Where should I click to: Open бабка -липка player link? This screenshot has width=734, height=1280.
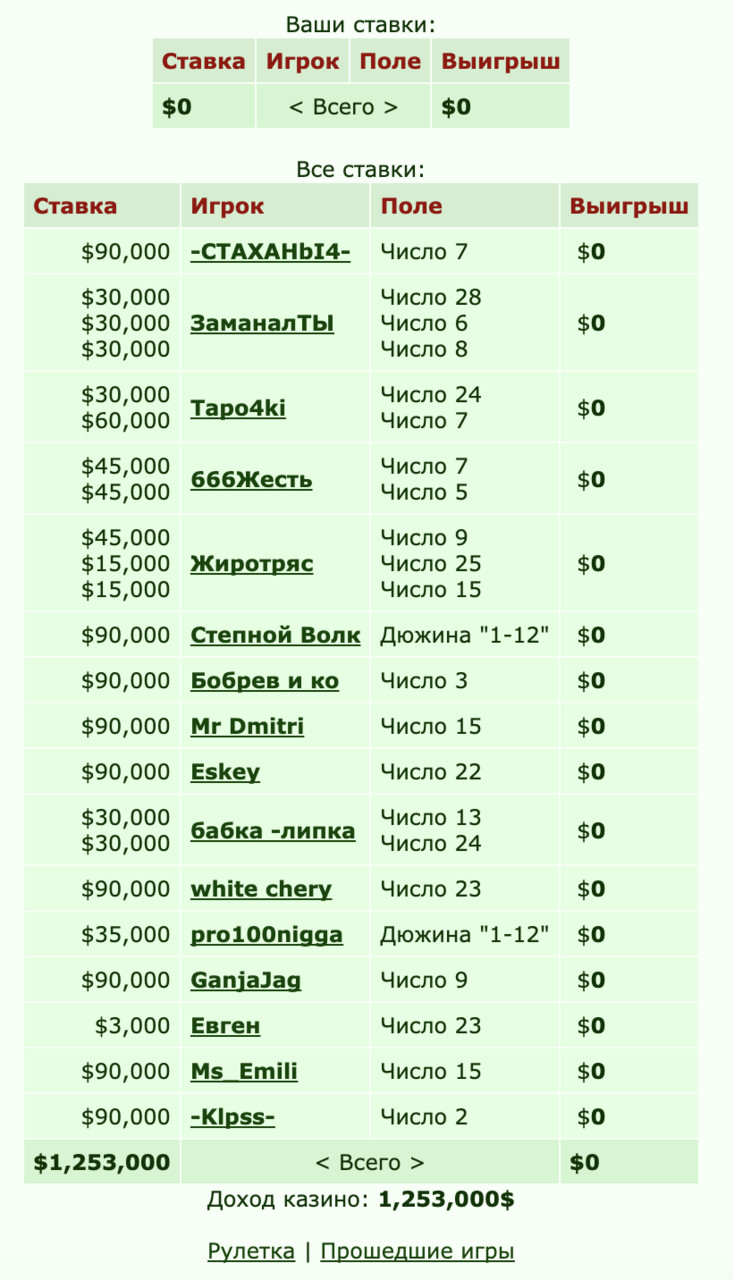point(273,831)
